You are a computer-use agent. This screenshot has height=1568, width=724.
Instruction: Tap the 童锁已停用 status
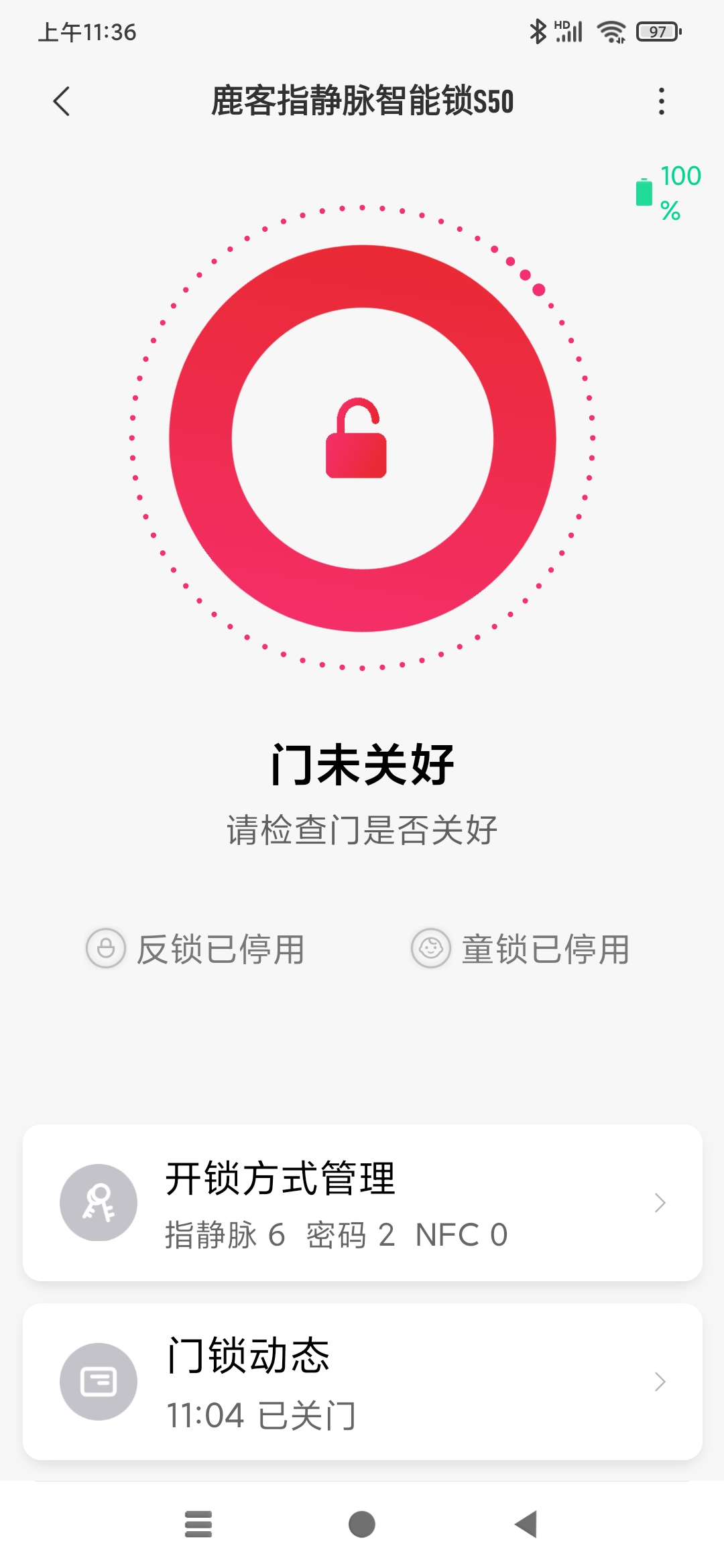click(521, 948)
